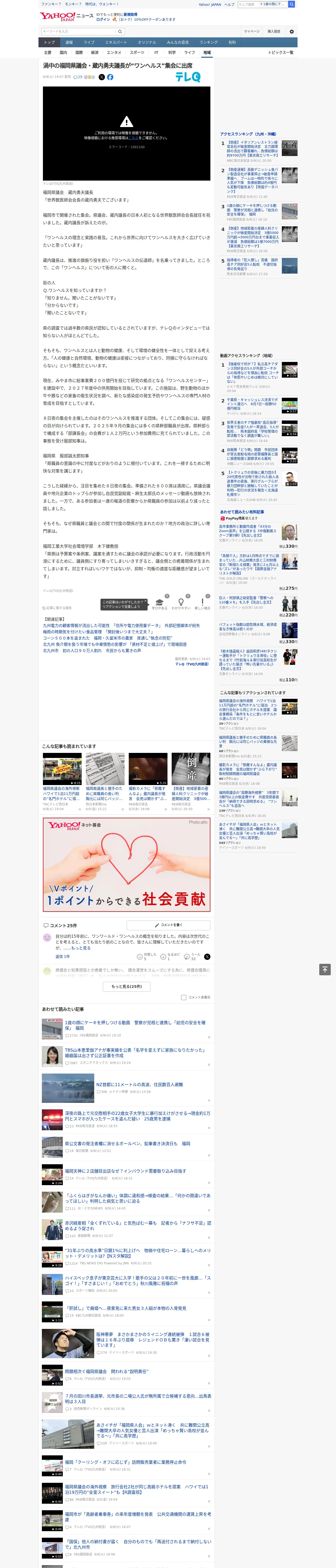Open 返信 1件 replies
This screenshot has height=1568, width=336.
click(62, 956)
